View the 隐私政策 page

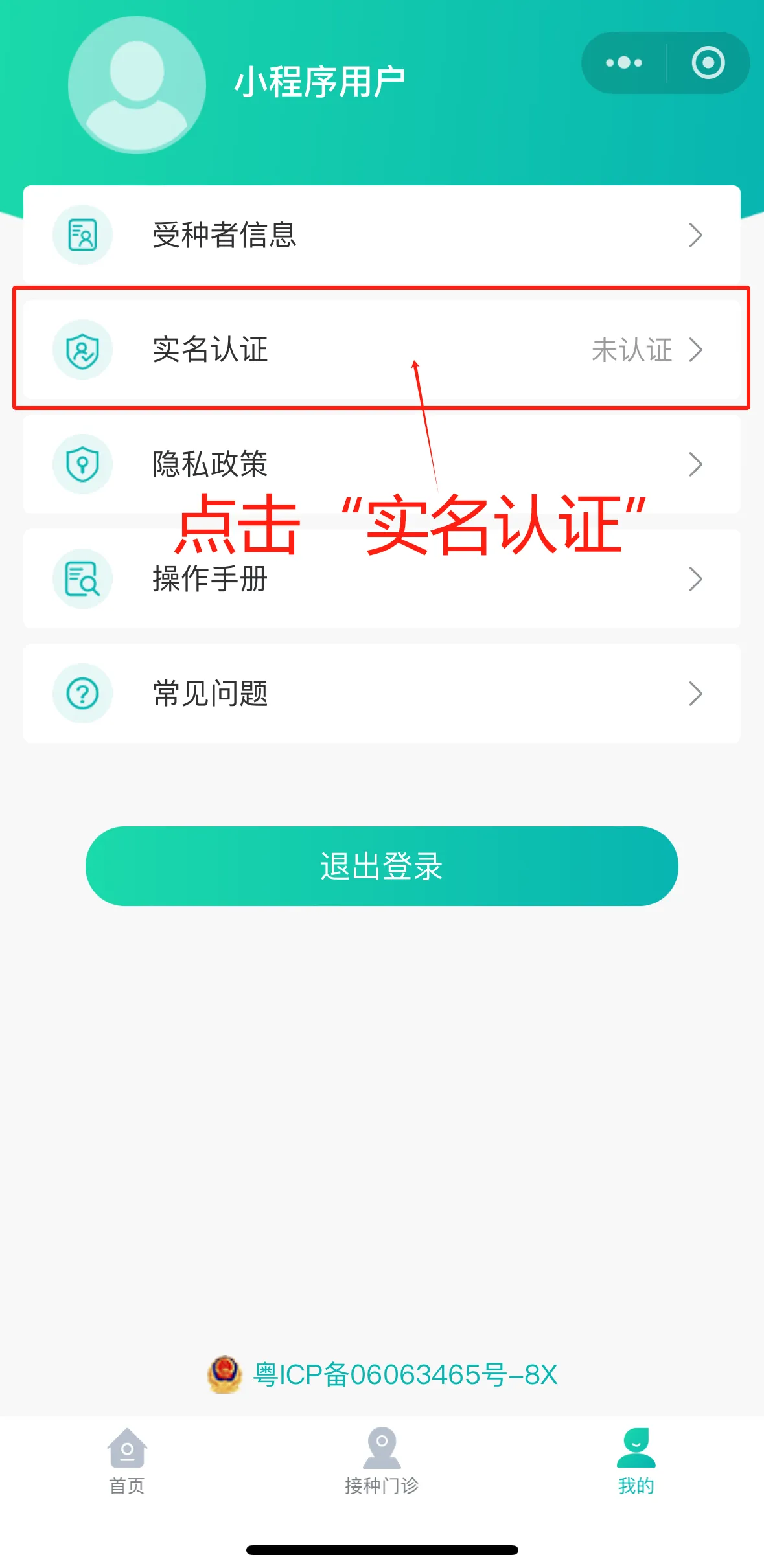tap(382, 464)
